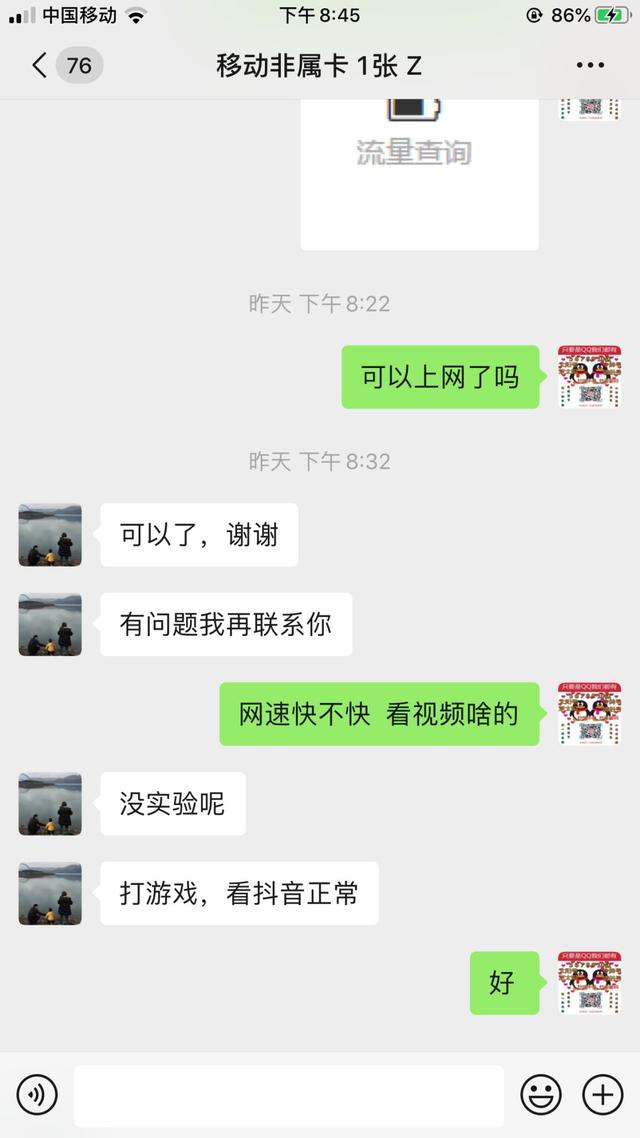The width and height of the screenshot is (640, 1138).
Task: View contact avatar beside 可以了，谢谢
Action: (x=50, y=535)
